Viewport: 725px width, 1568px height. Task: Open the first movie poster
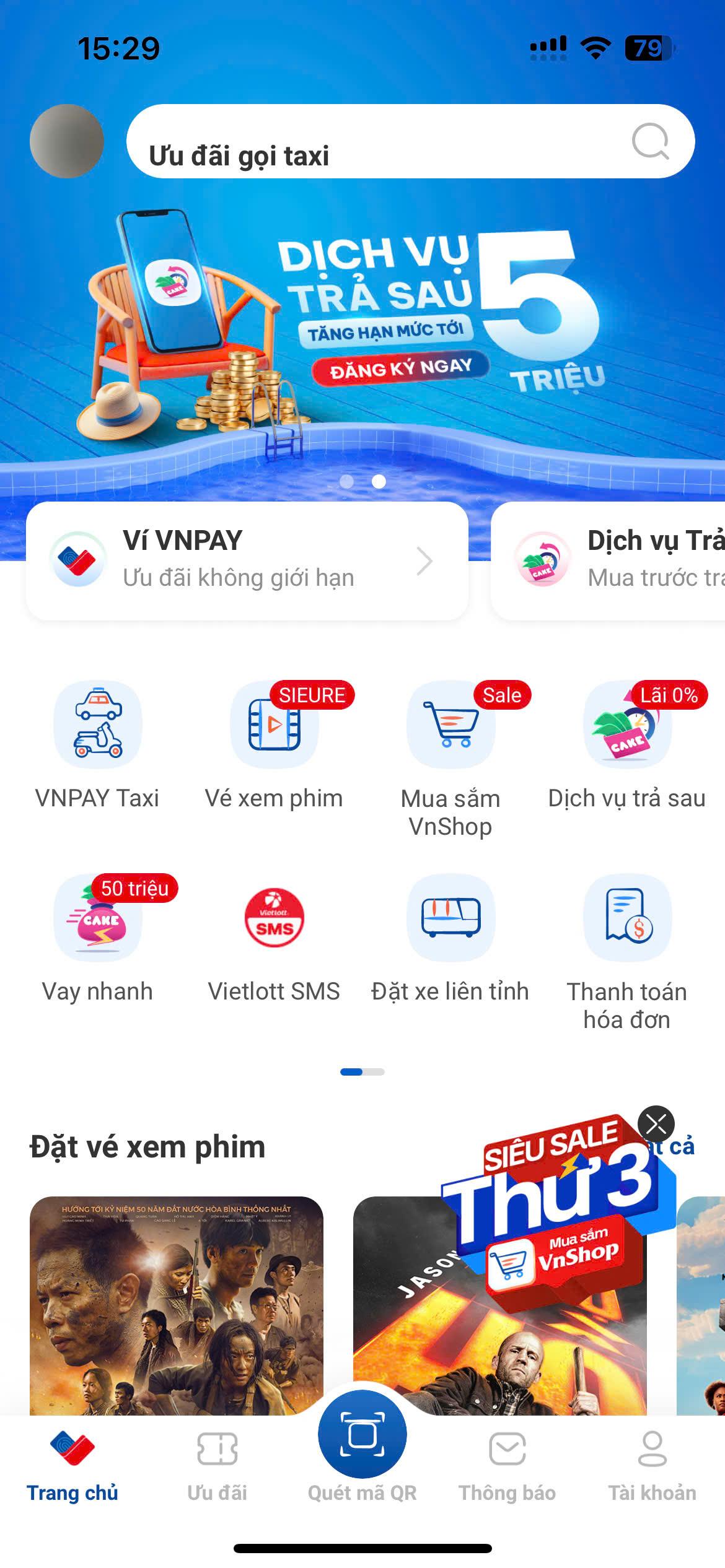click(177, 1307)
